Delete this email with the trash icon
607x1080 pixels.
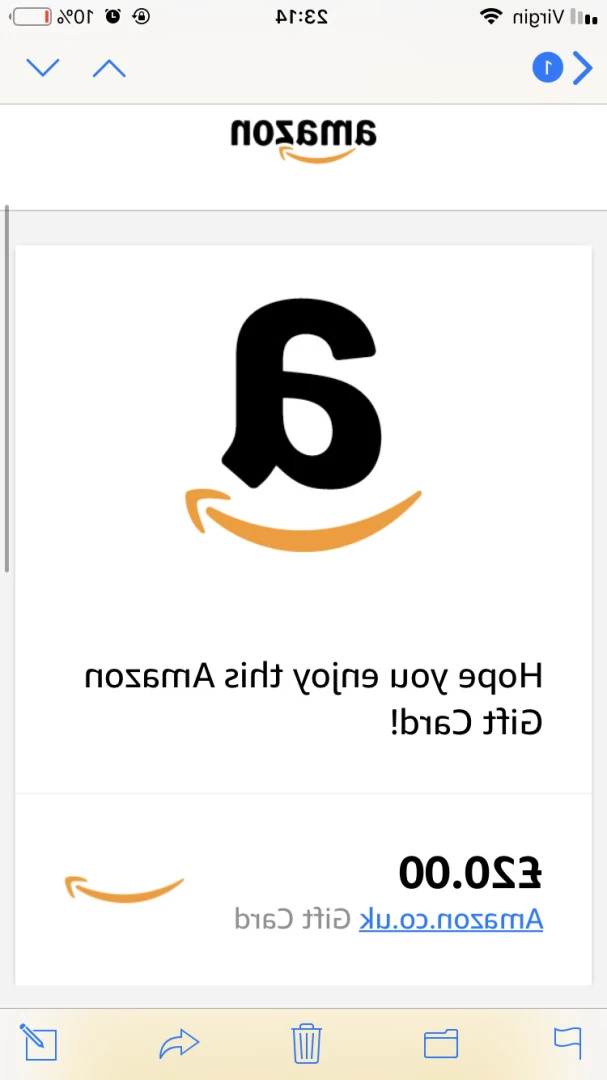[x=307, y=1043]
